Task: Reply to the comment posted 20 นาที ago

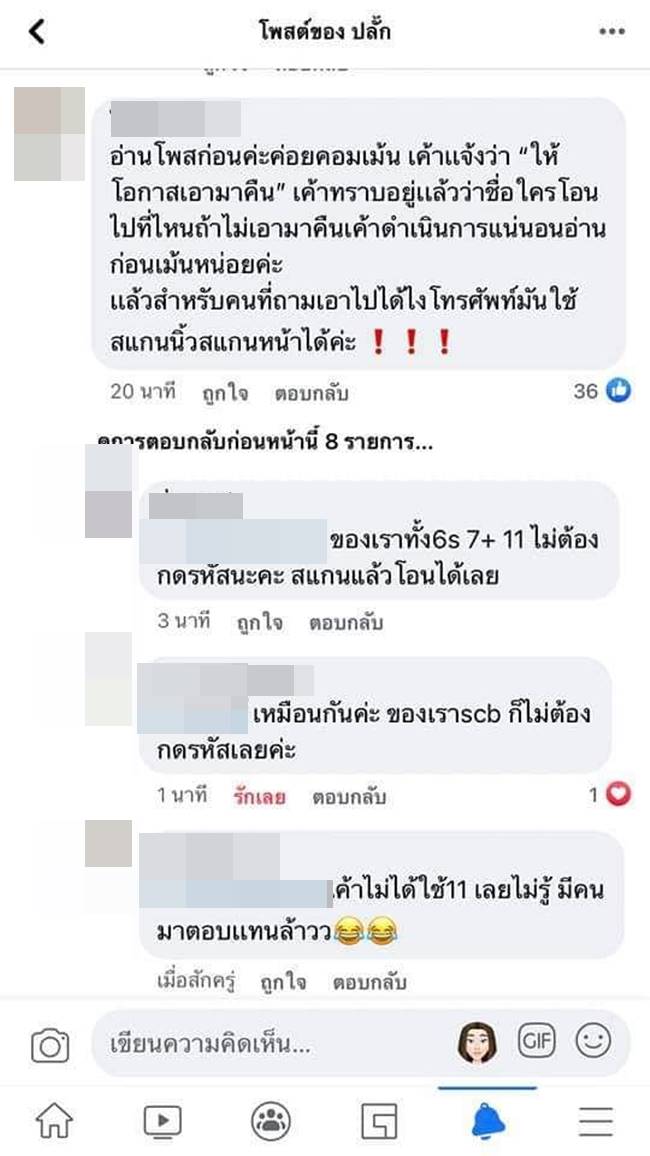Action: pos(311,392)
